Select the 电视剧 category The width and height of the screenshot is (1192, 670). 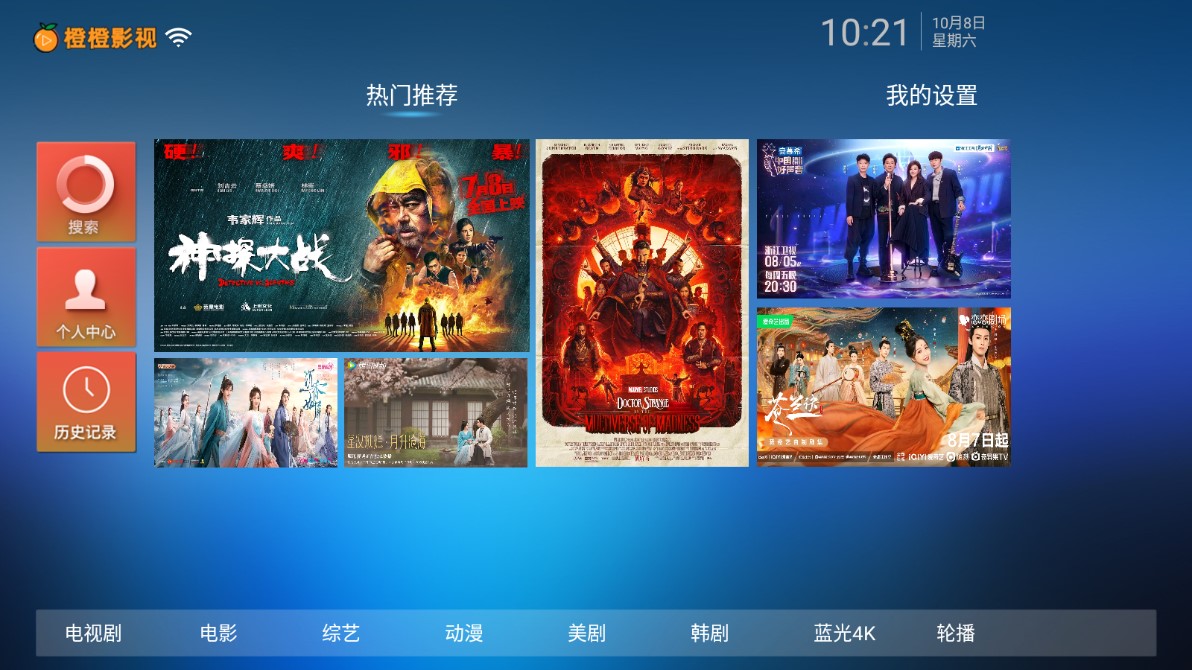pyautogui.click(x=93, y=633)
